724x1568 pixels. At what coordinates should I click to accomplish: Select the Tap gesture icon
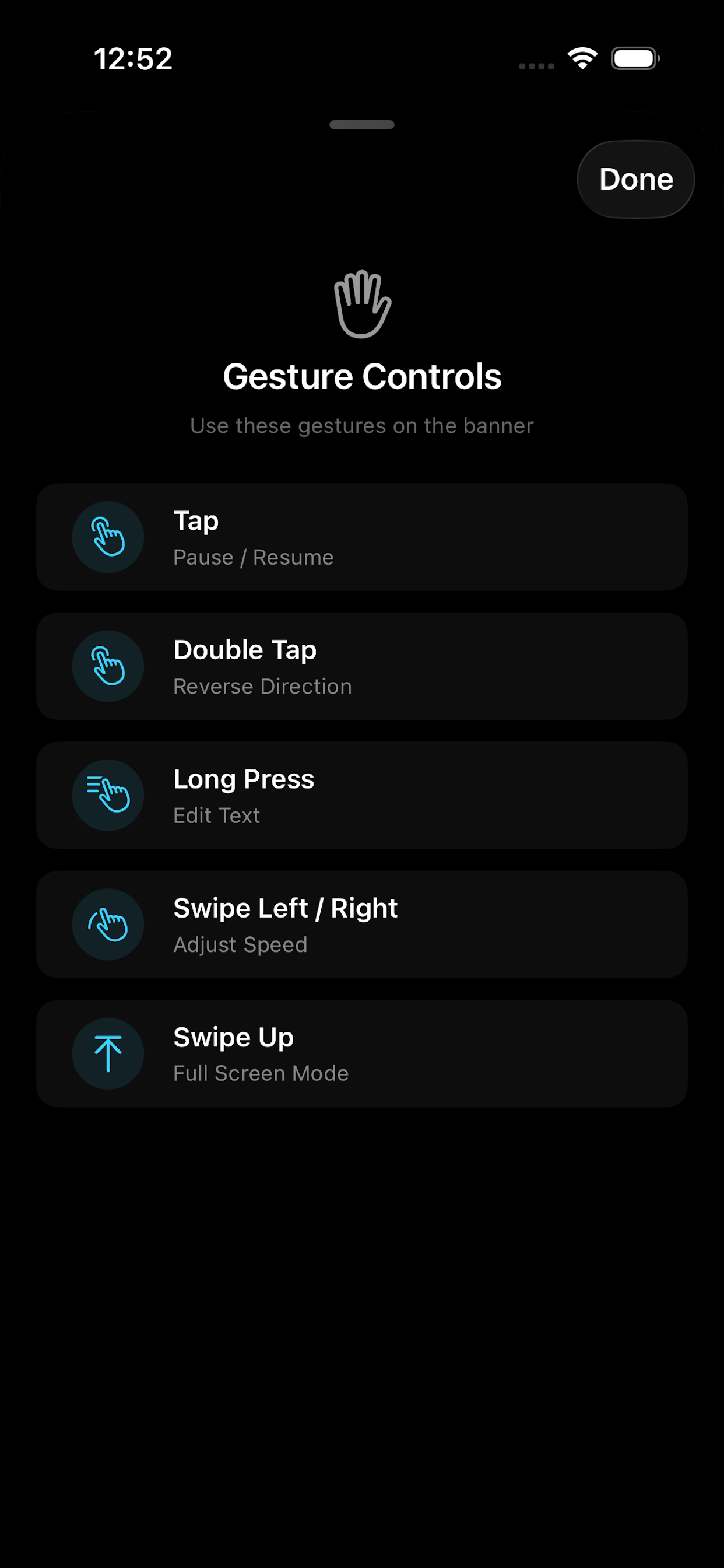tap(108, 537)
